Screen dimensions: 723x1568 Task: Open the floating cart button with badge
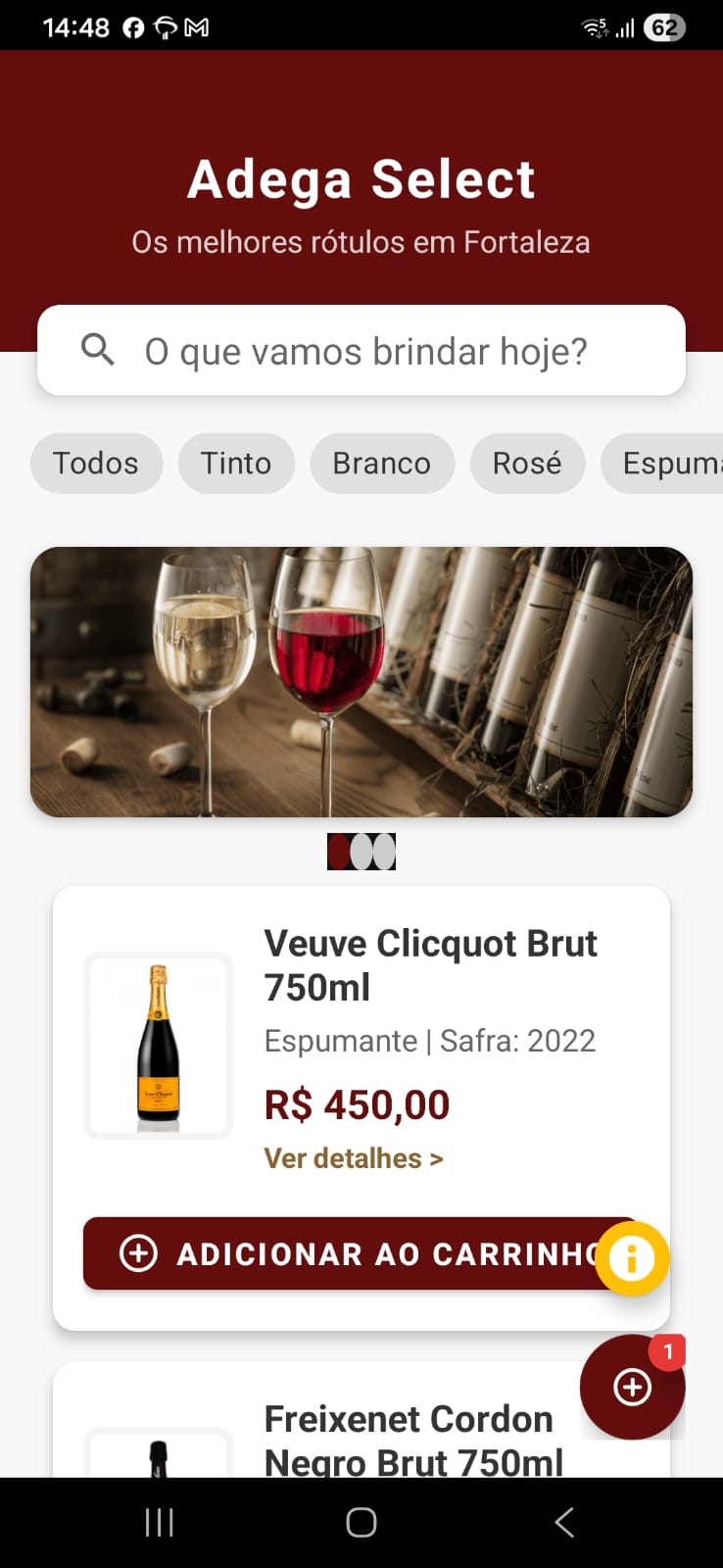632,1387
